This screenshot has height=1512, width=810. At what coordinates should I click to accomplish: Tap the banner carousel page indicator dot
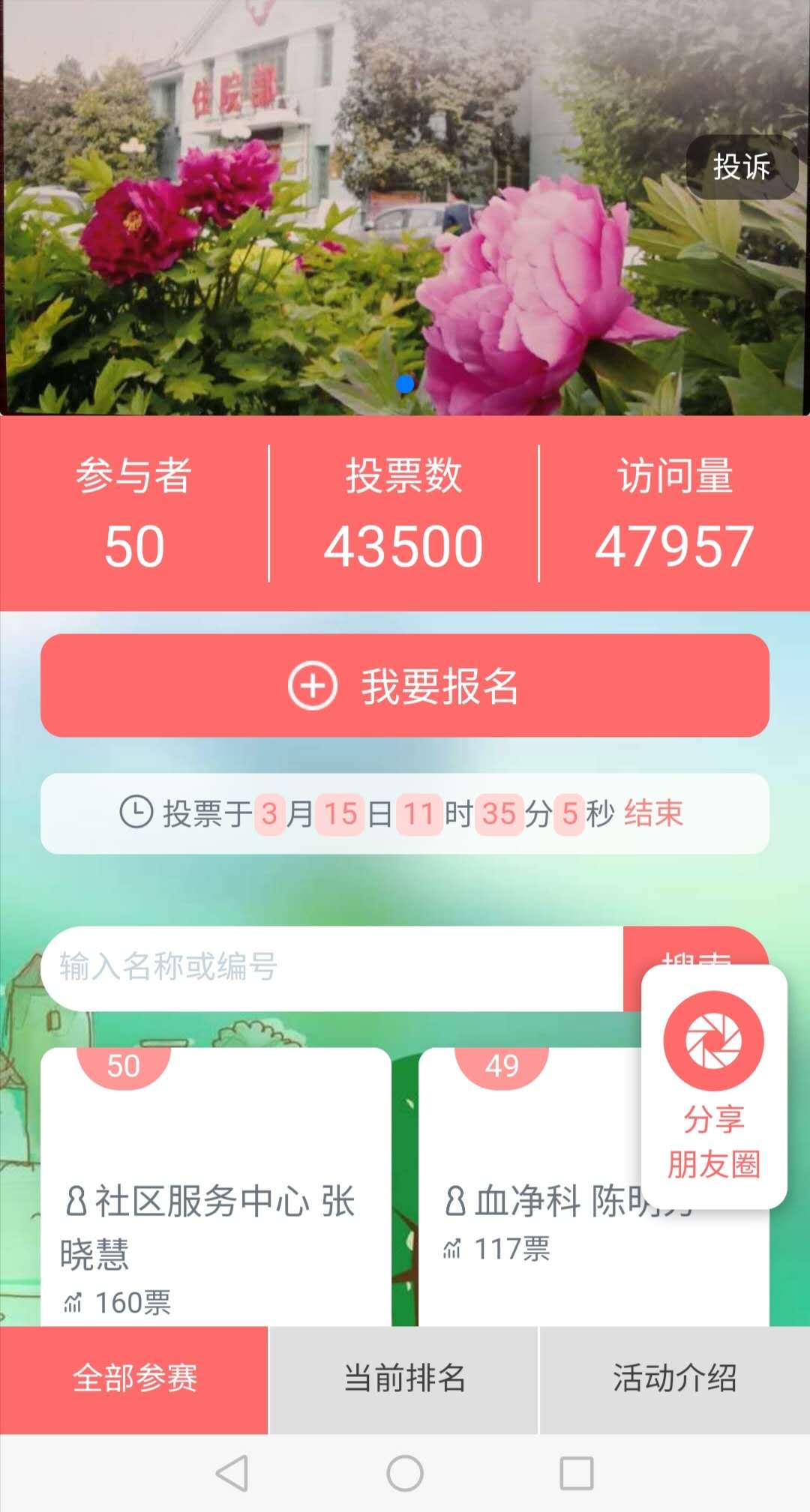click(x=405, y=384)
